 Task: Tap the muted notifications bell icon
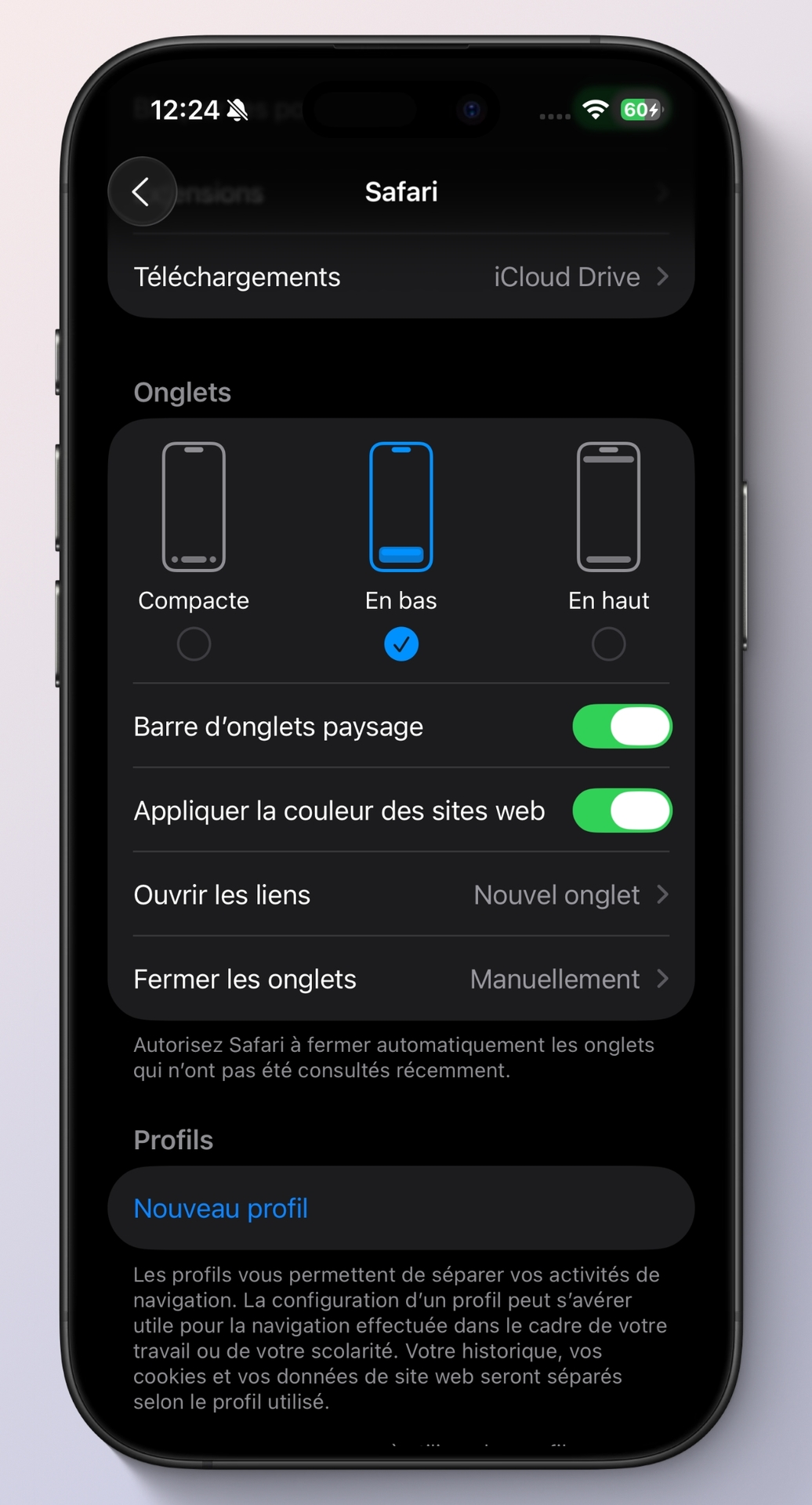coord(236,110)
